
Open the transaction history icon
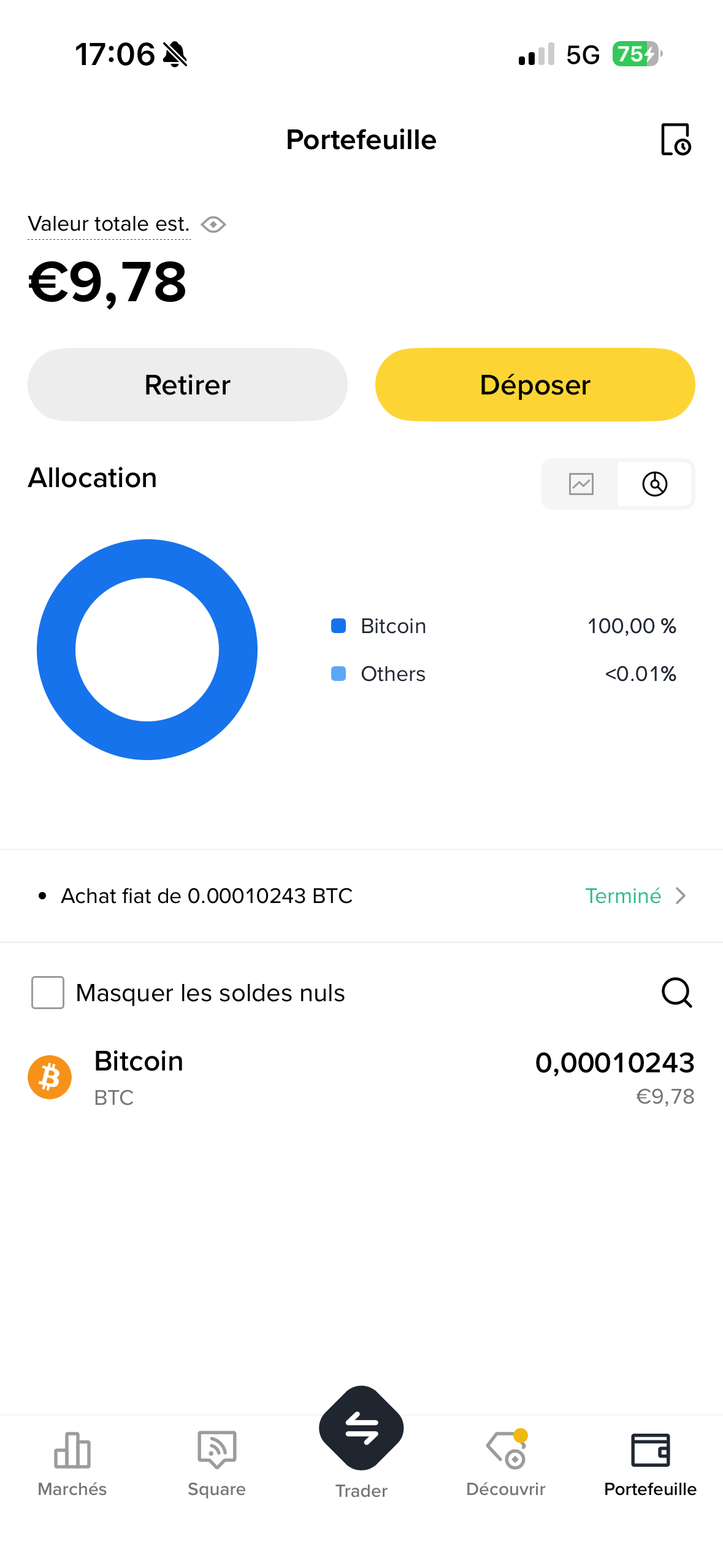(x=675, y=139)
